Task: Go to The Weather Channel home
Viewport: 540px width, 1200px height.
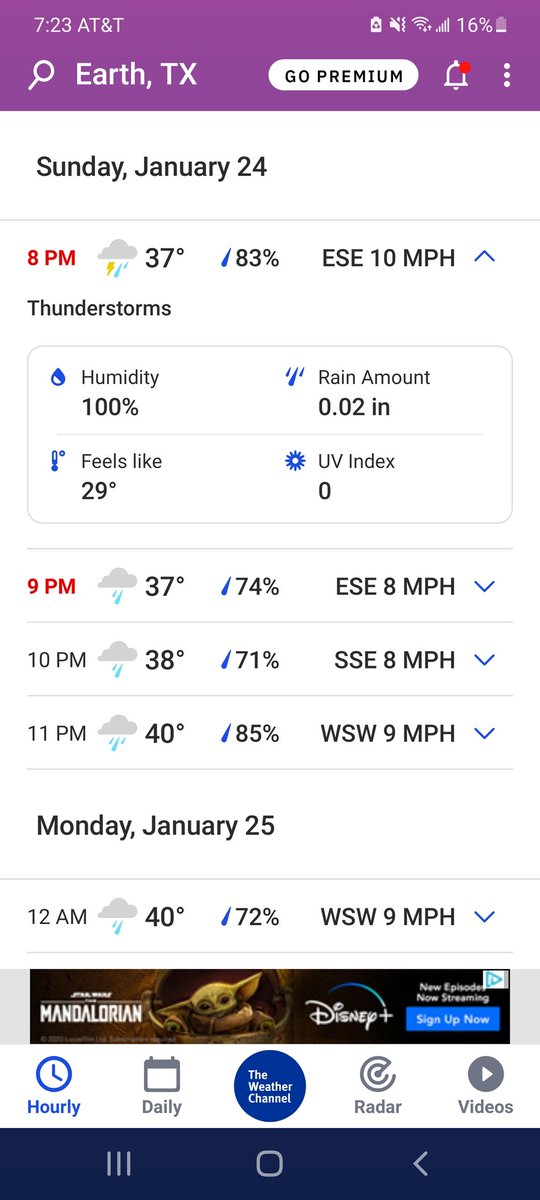Action: point(270,1086)
